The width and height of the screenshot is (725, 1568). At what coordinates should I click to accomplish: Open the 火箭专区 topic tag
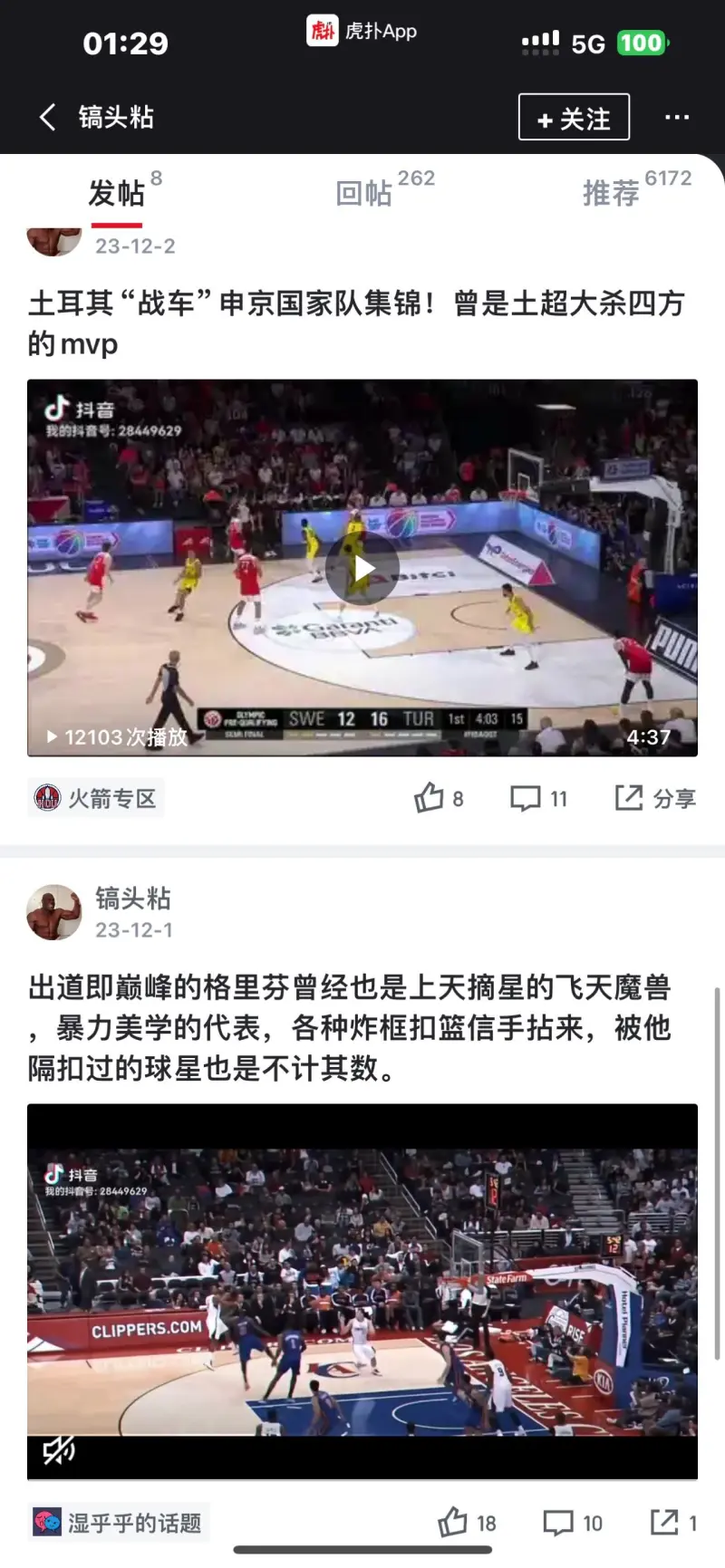click(96, 798)
